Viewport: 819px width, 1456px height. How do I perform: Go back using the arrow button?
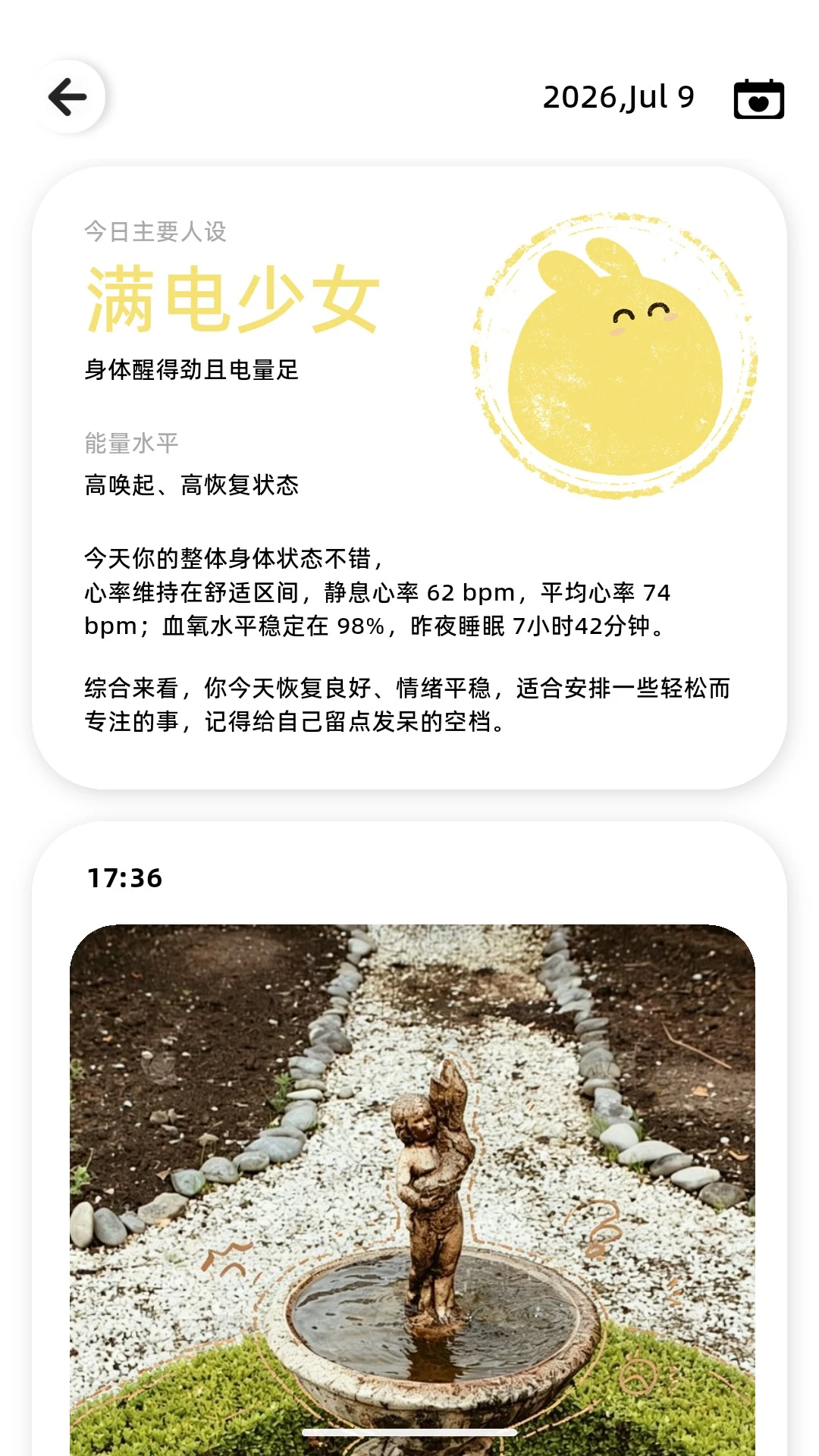(68, 97)
